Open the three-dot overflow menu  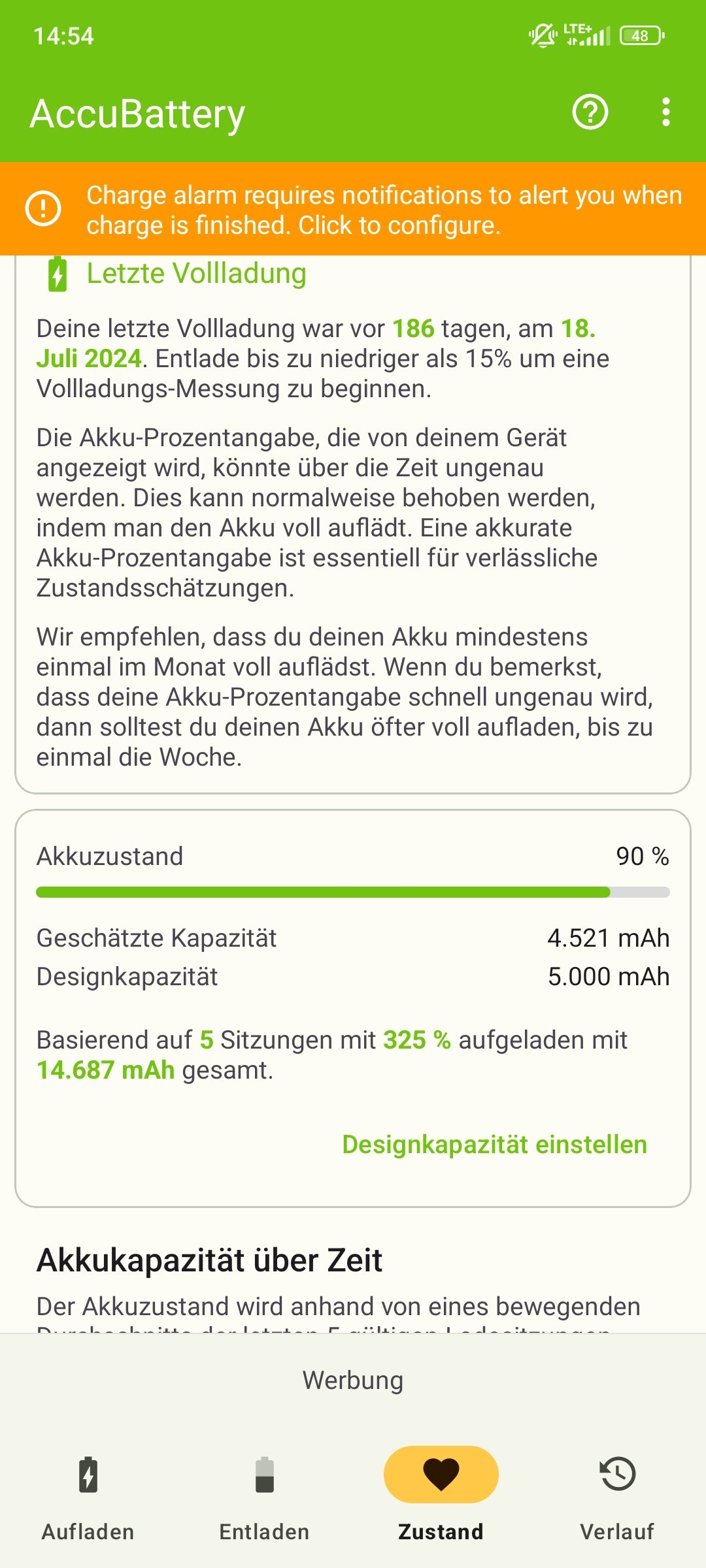(x=665, y=112)
